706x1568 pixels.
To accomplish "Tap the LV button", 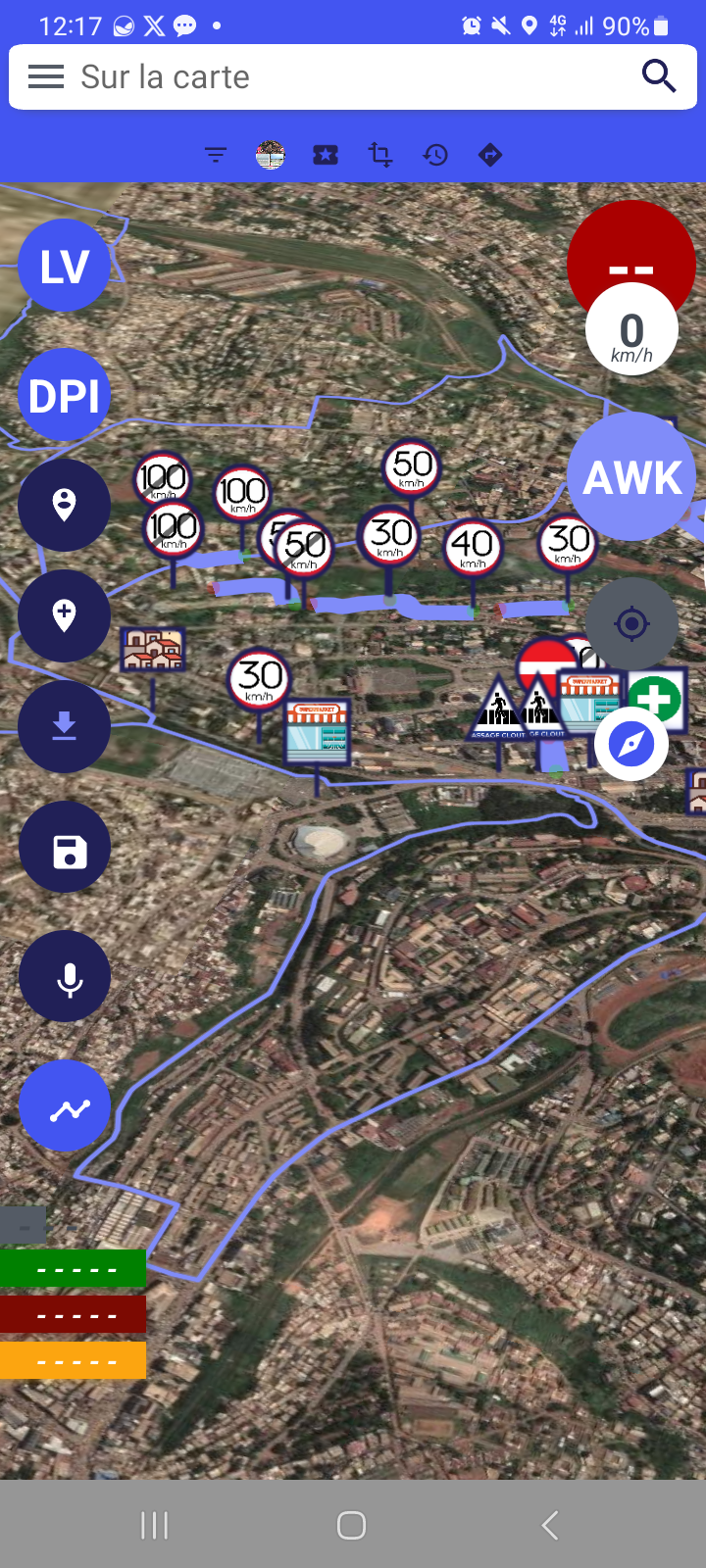I will coord(65,266).
